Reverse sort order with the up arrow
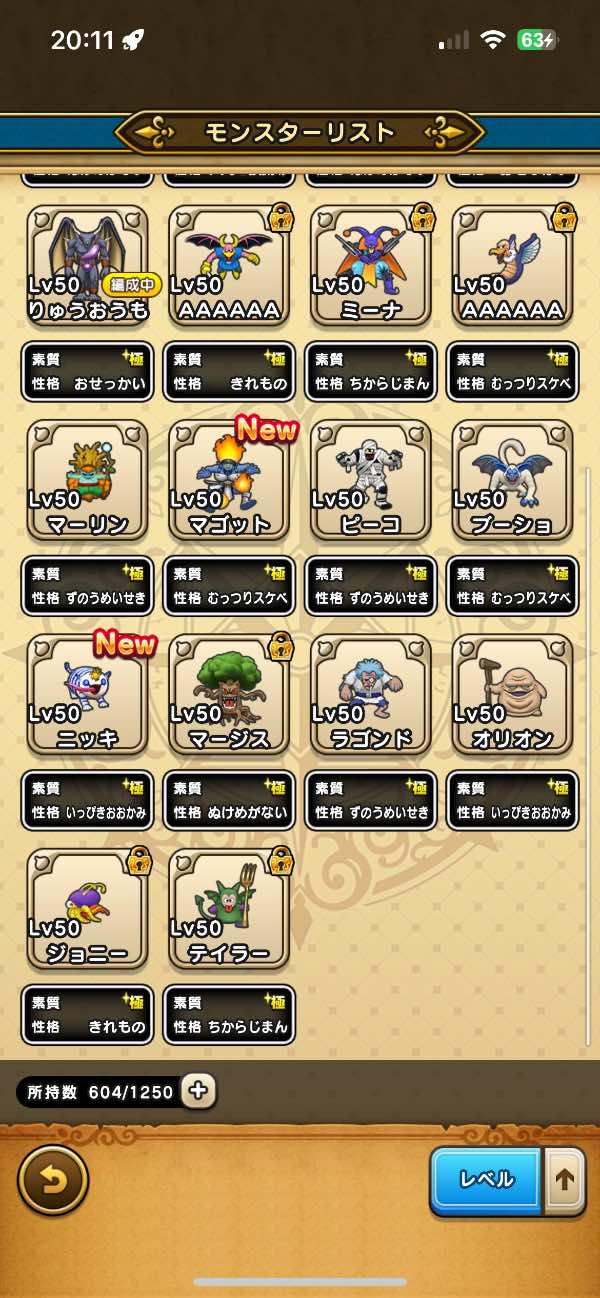Image resolution: width=600 pixels, height=1298 pixels. click(x=565, y=1180)
